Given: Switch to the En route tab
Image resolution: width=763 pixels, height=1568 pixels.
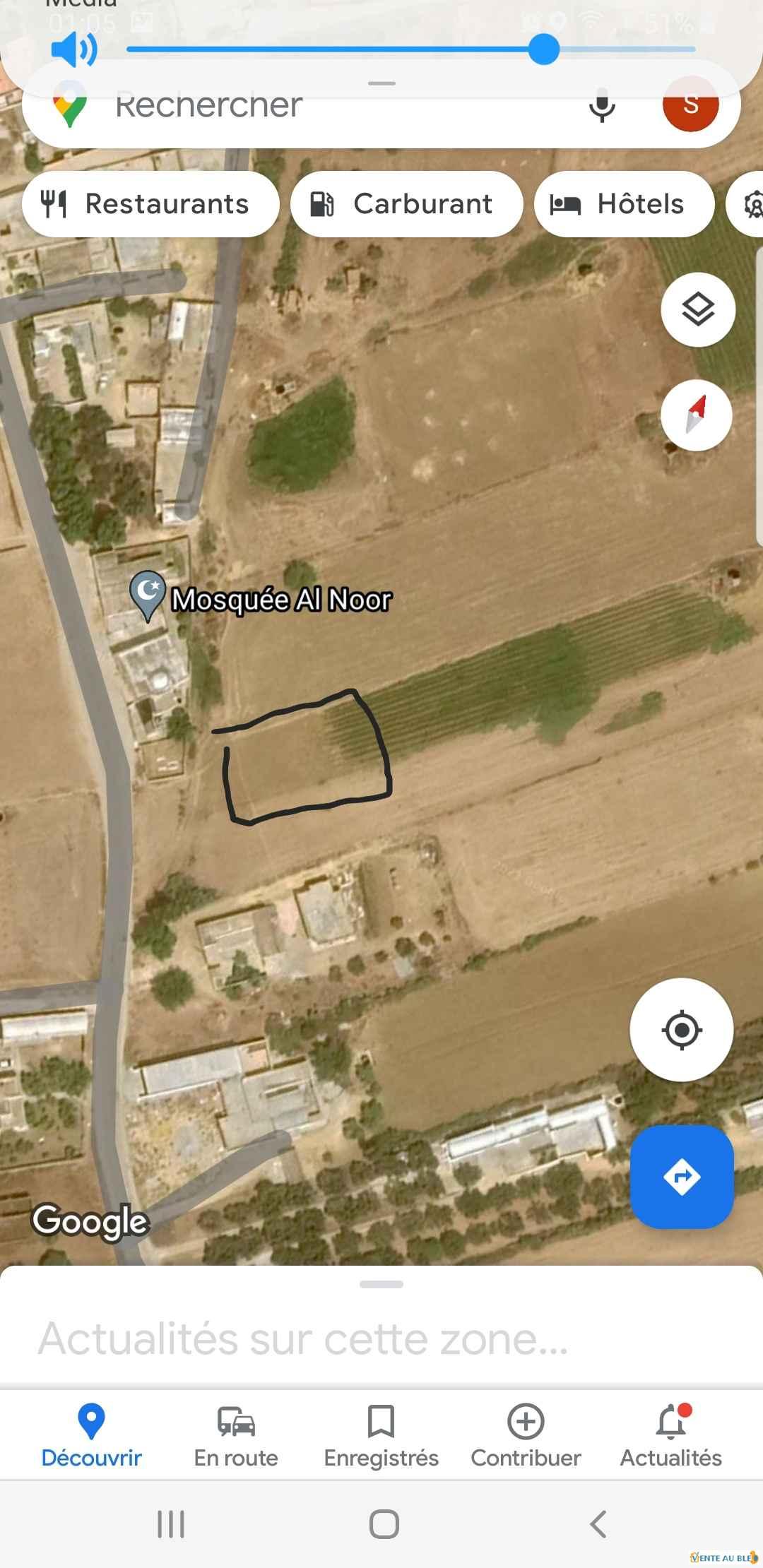Looking at the screenshot, I should [x=236, y=1435].
